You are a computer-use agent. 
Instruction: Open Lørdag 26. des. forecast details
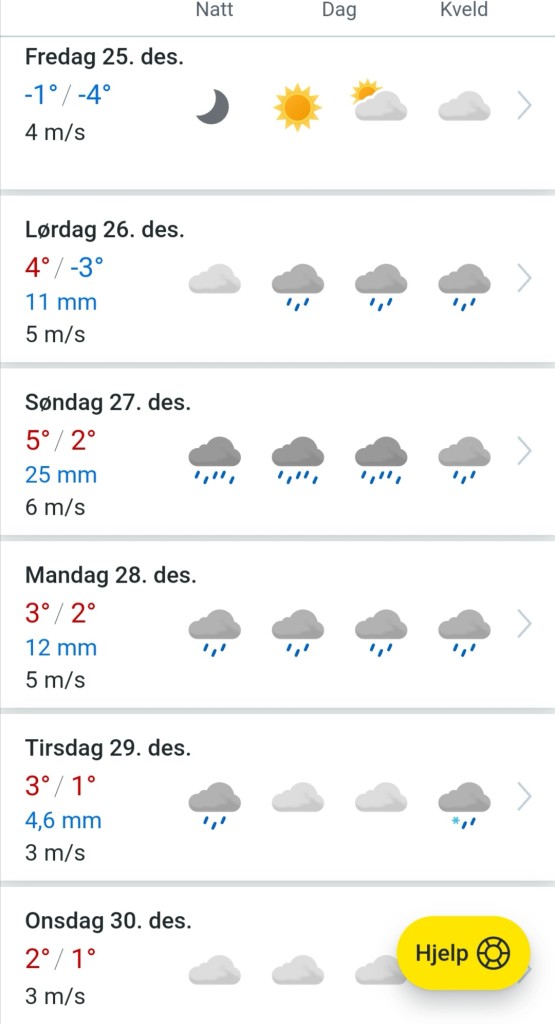[x=278, y=280]
